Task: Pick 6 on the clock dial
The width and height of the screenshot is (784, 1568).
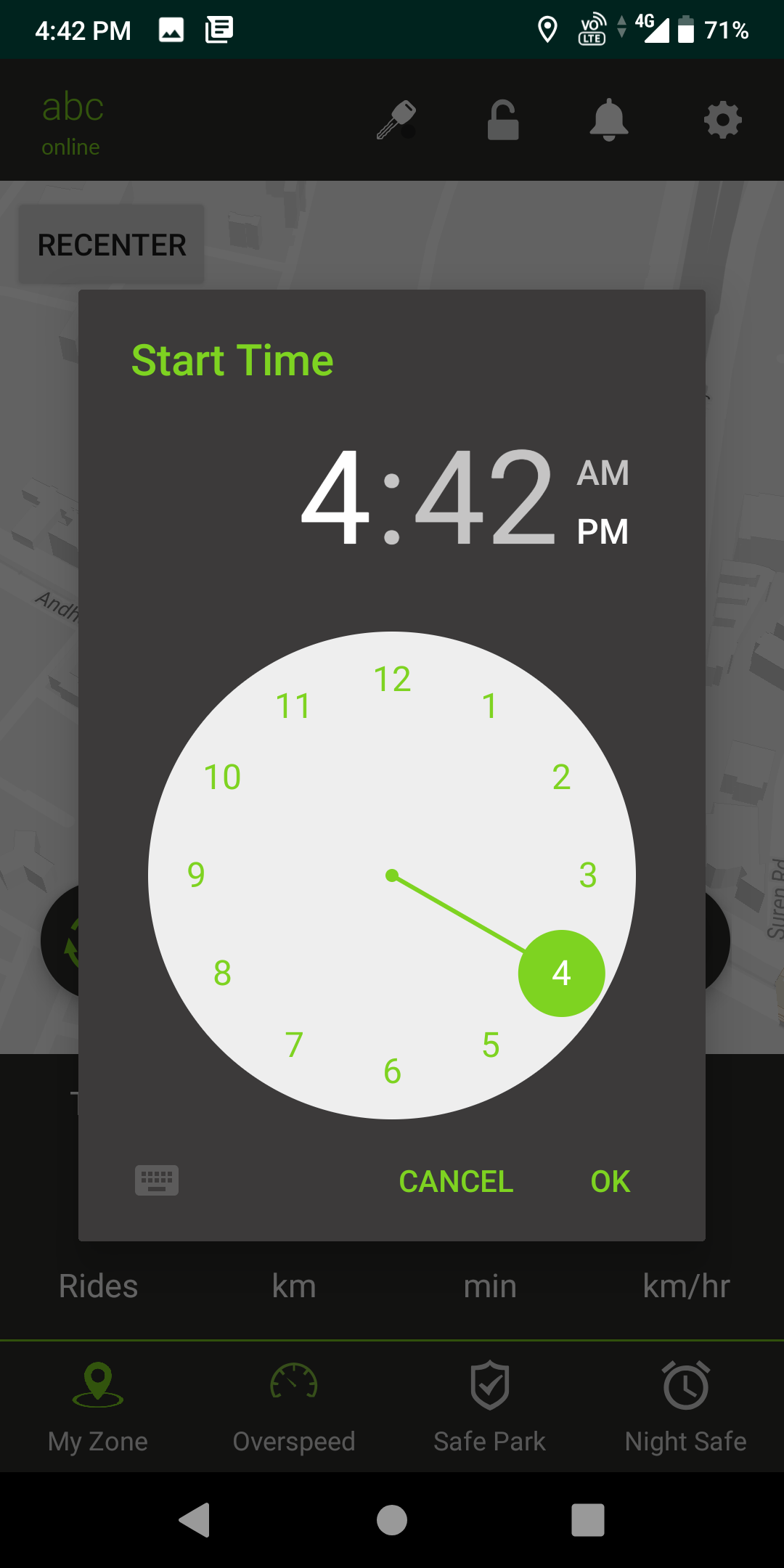Action: click(392, 1071)
